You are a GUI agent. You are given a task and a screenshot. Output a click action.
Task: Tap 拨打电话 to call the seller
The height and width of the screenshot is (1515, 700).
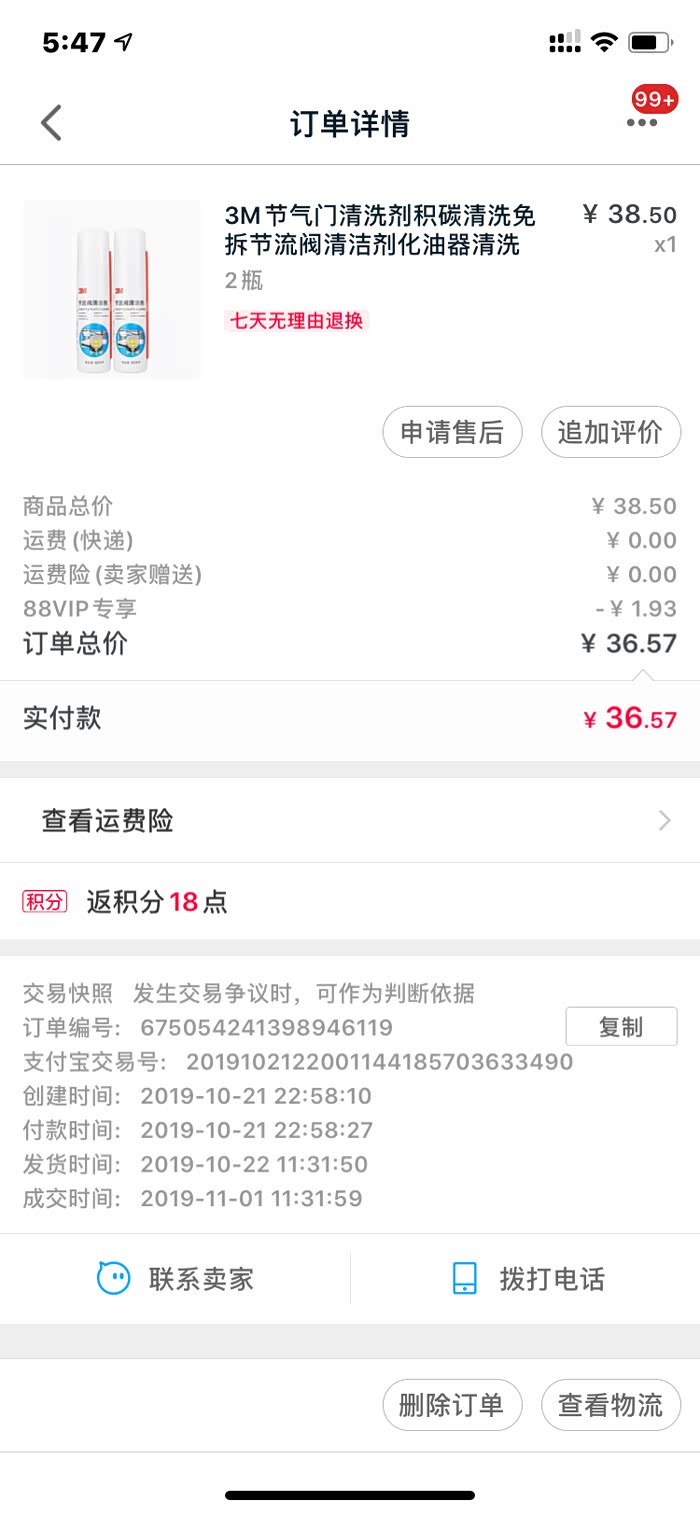coord(527,1279)
